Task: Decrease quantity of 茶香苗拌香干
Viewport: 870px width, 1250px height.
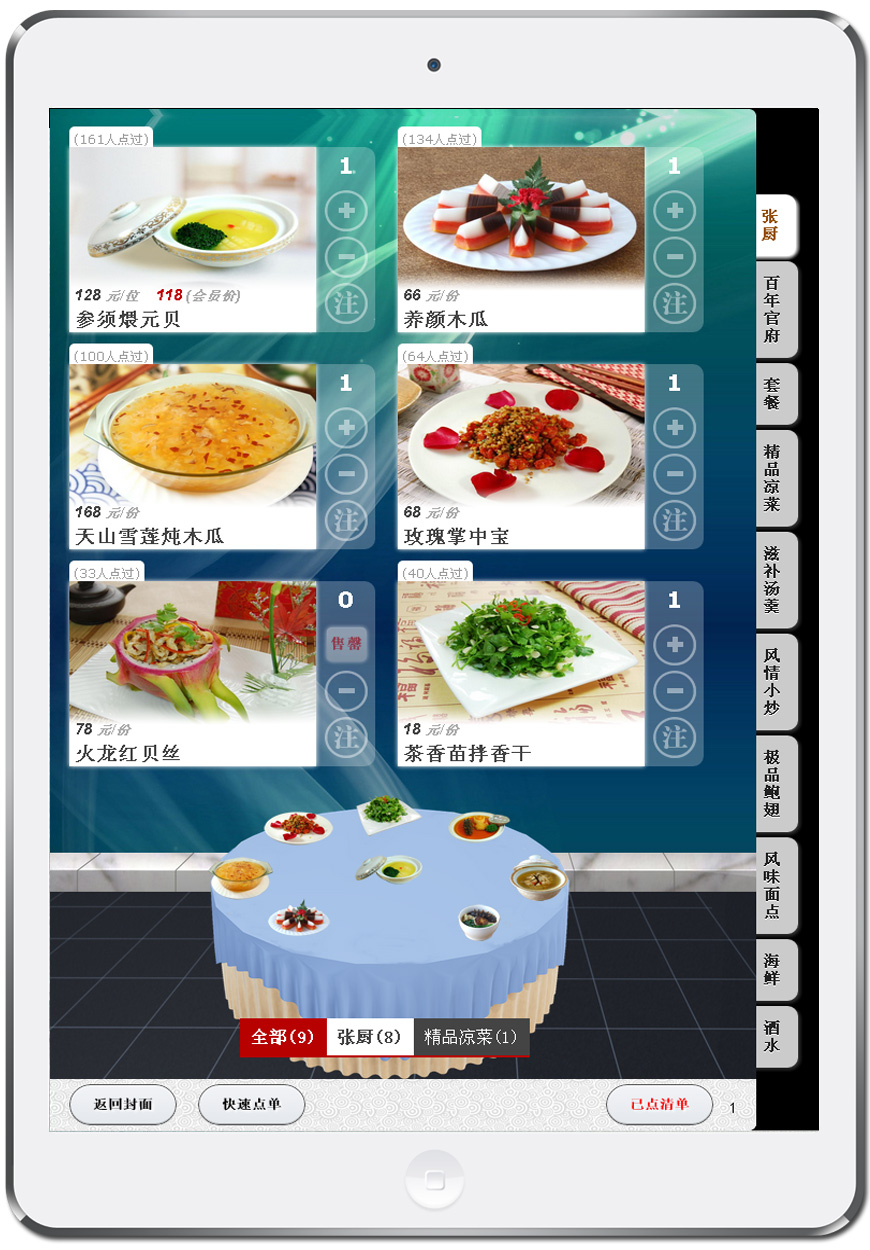Action: point(674,691)
